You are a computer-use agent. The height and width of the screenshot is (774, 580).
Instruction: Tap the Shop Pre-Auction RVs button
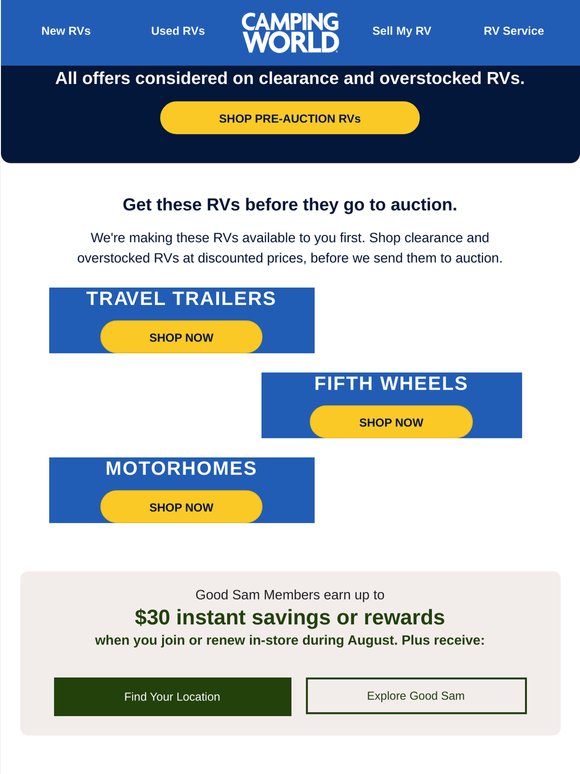(x=290, y=118)
